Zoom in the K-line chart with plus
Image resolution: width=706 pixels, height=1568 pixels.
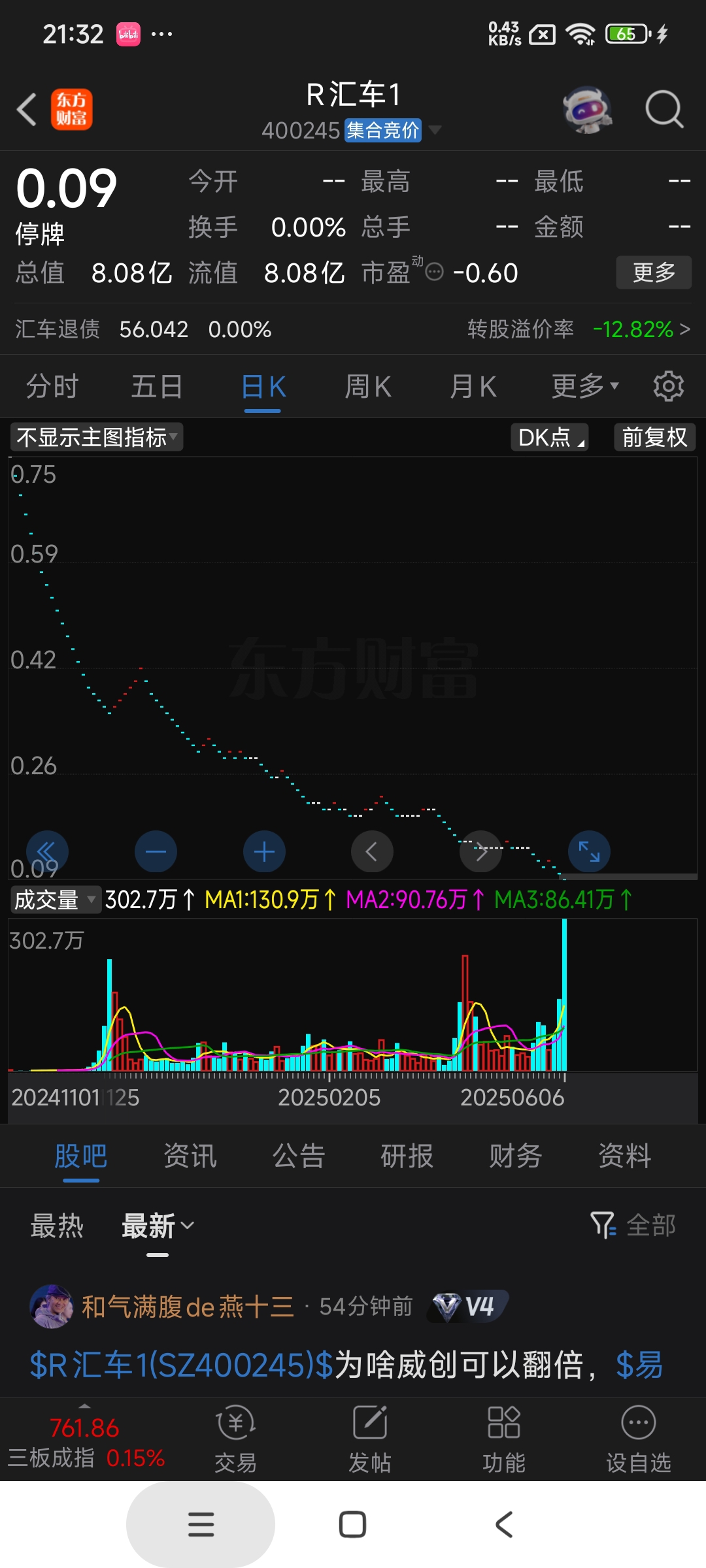click(264, 852)
